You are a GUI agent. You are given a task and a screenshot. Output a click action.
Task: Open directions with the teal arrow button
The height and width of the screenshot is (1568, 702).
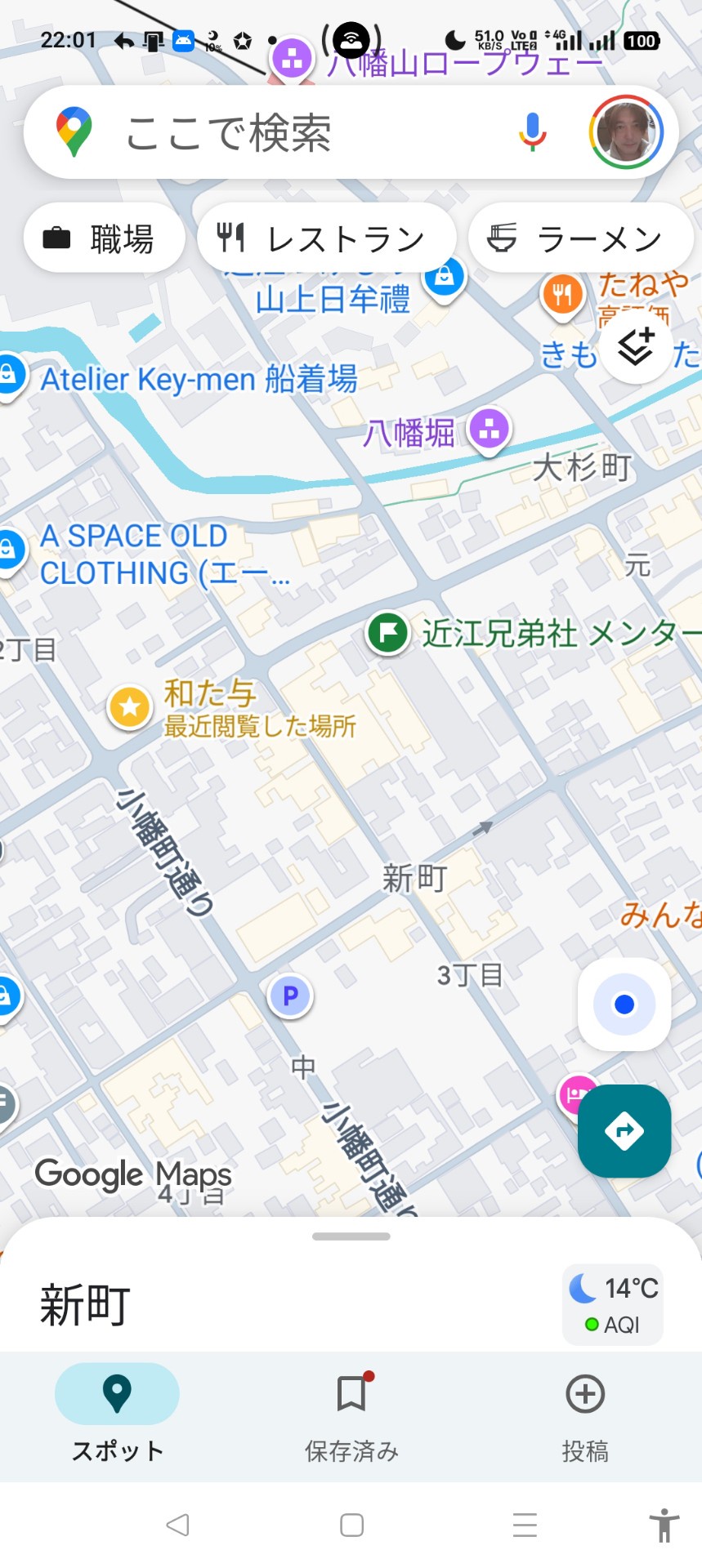[x=624, y=1131]
